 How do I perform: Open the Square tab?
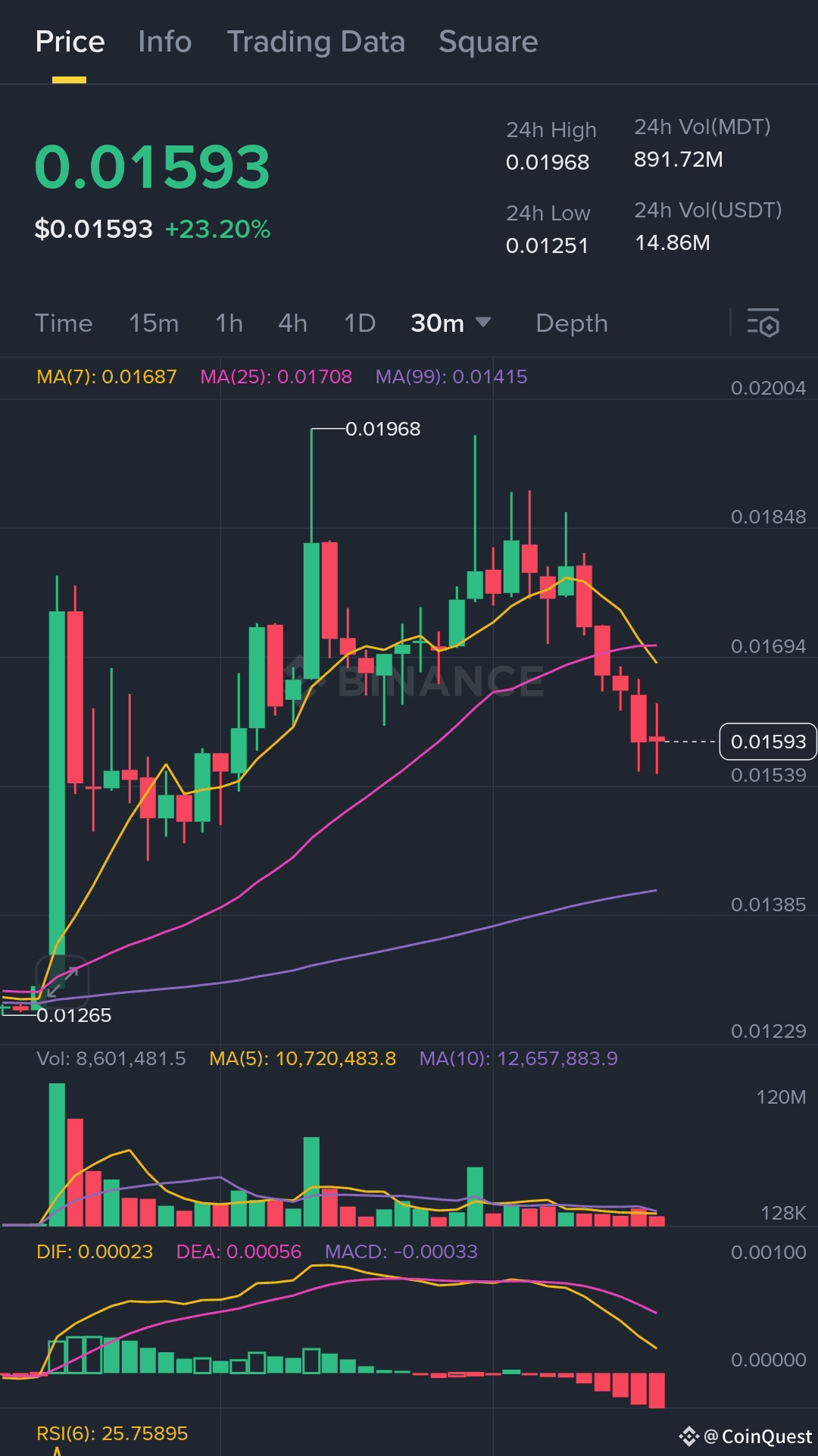coord(486,42)
